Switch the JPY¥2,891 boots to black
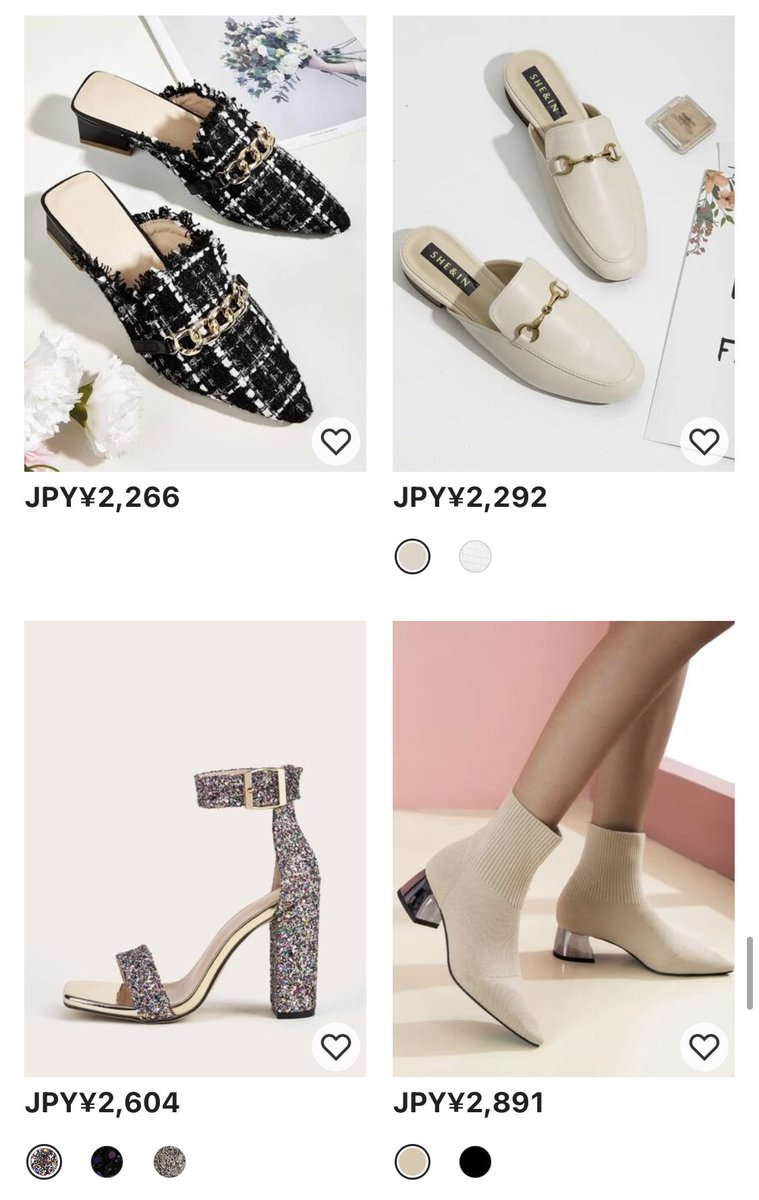759x1200 pixels. [475, 1162]
